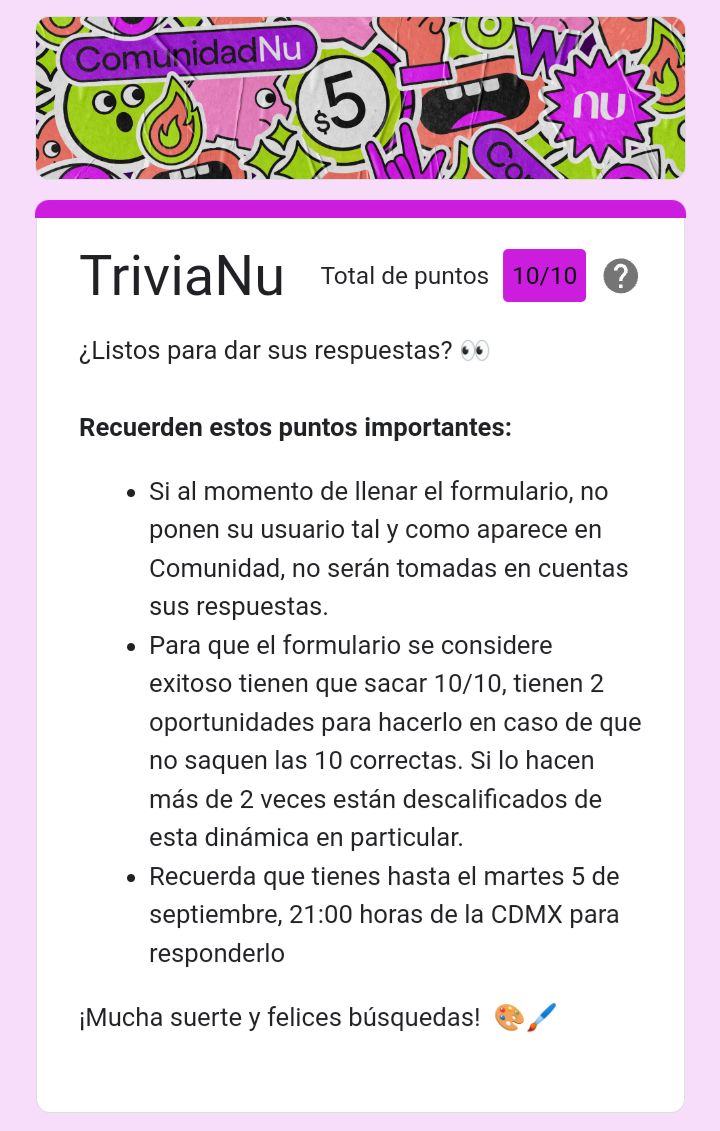
Task: Open the help icon beside the score
Action: (620, 276)
